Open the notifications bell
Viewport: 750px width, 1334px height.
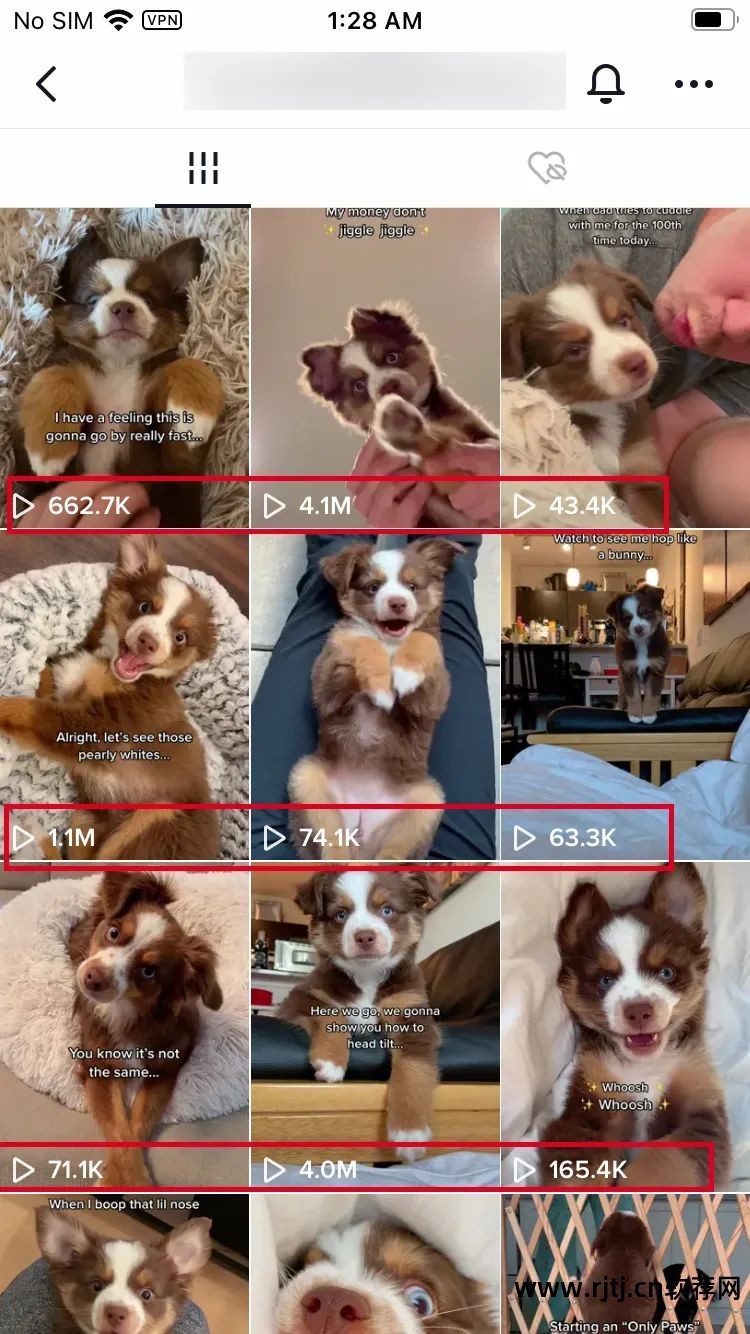605,84
